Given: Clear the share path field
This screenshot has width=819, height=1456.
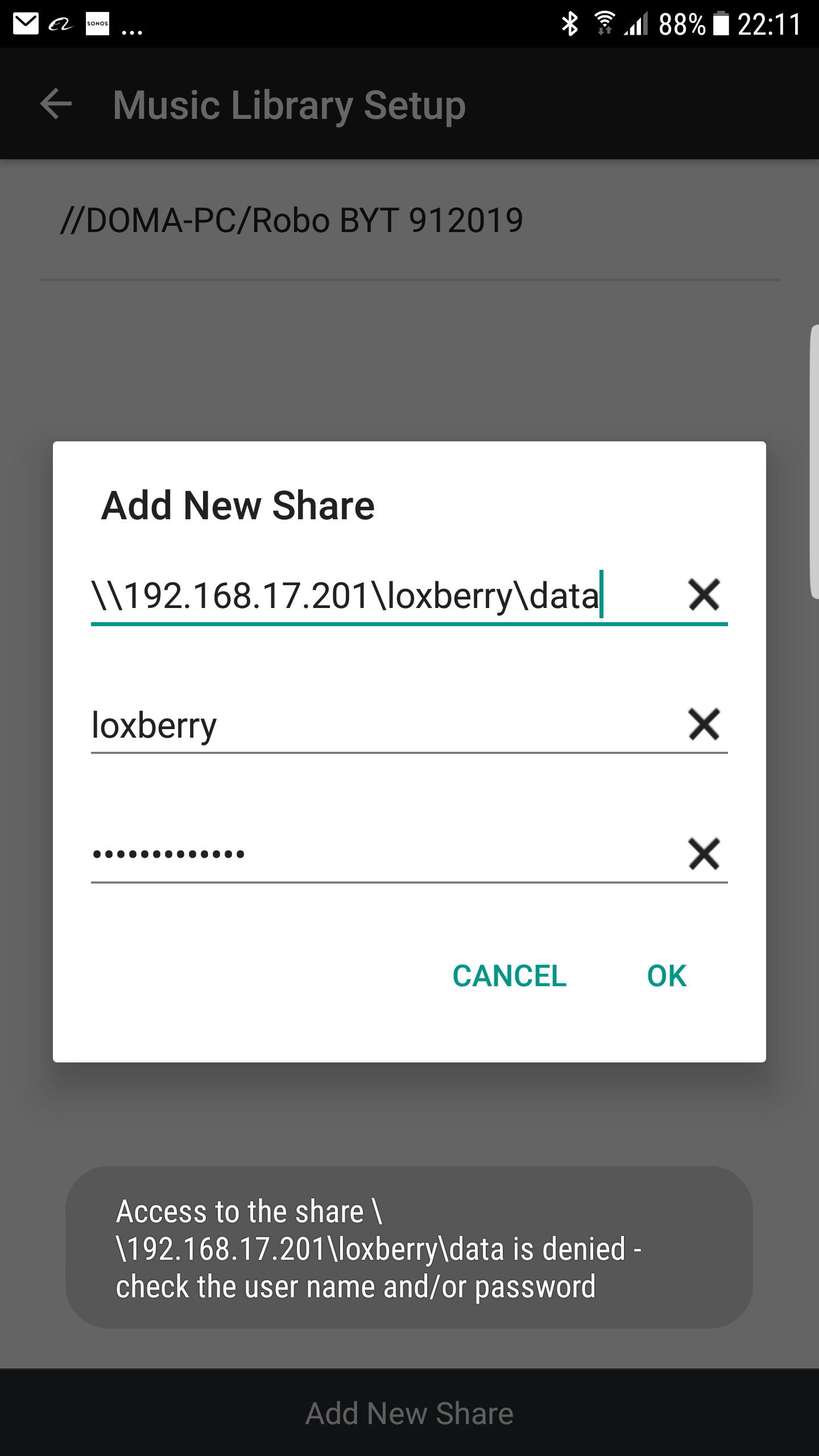Looking at the screenshot, I should (704, 595).
